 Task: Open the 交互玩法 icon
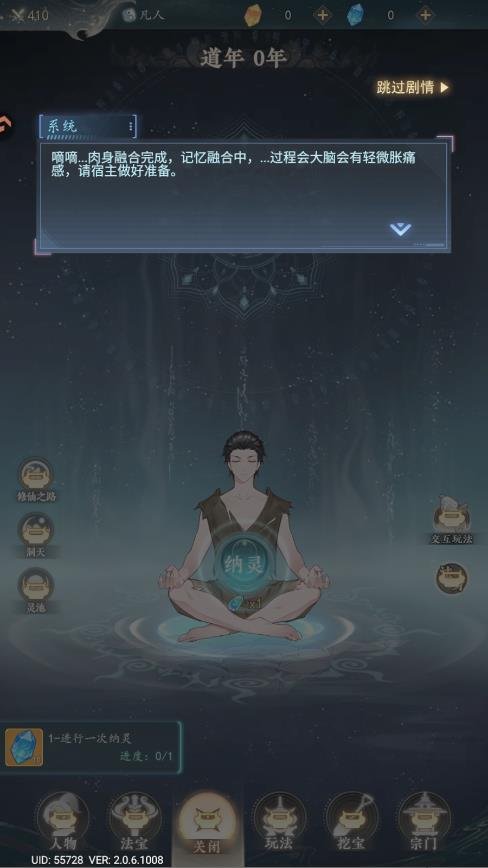[x=452, y=521]
